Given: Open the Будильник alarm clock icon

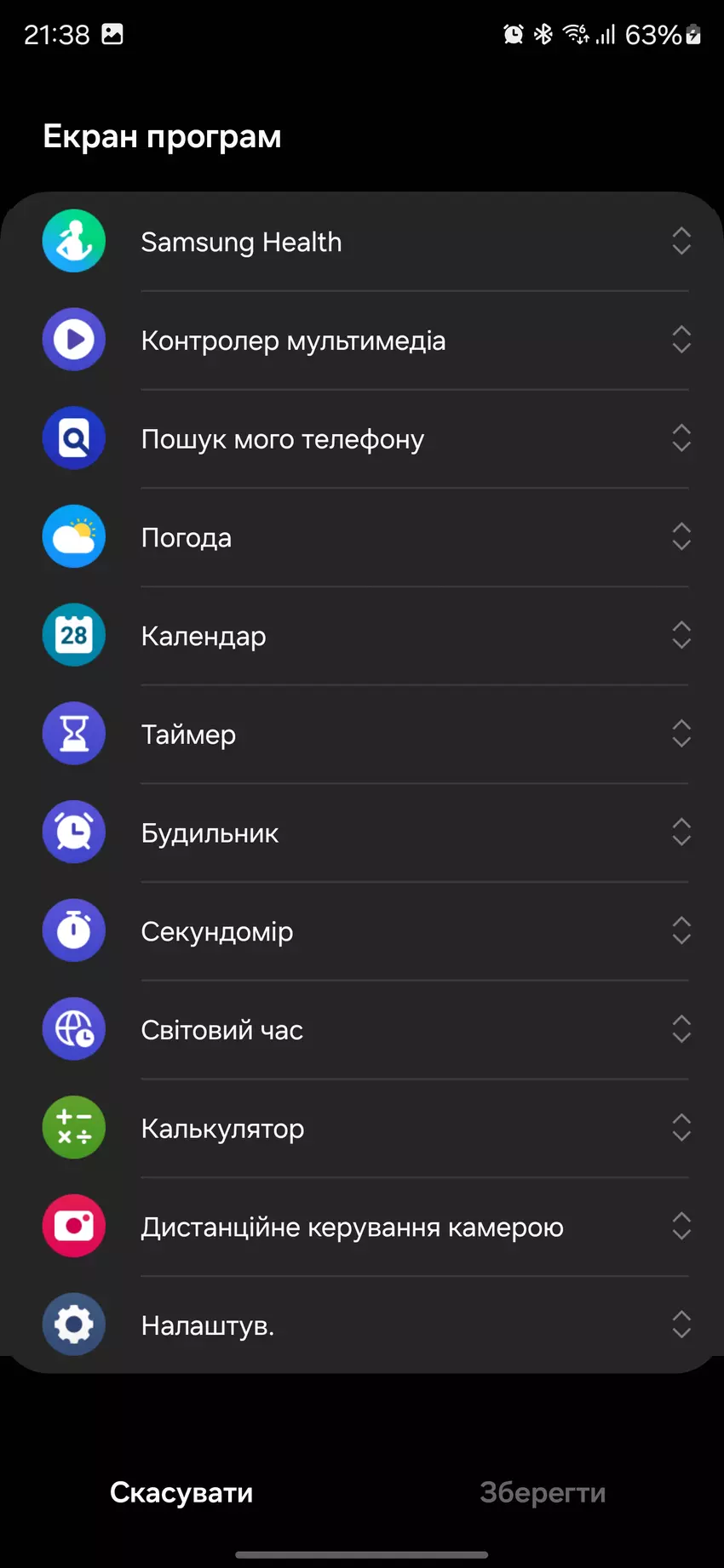Looking at the screenshot, I should click(73, 832).
